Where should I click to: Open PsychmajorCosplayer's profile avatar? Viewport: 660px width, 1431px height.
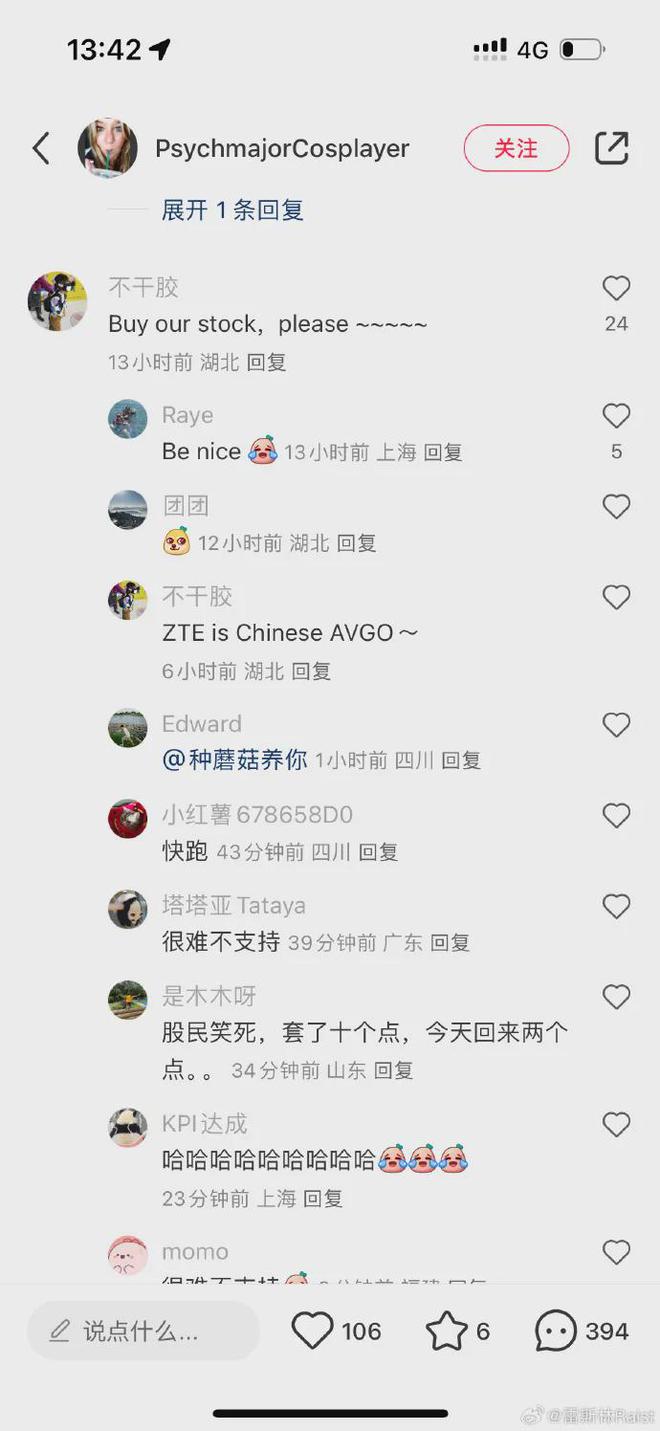coord(108,149)
